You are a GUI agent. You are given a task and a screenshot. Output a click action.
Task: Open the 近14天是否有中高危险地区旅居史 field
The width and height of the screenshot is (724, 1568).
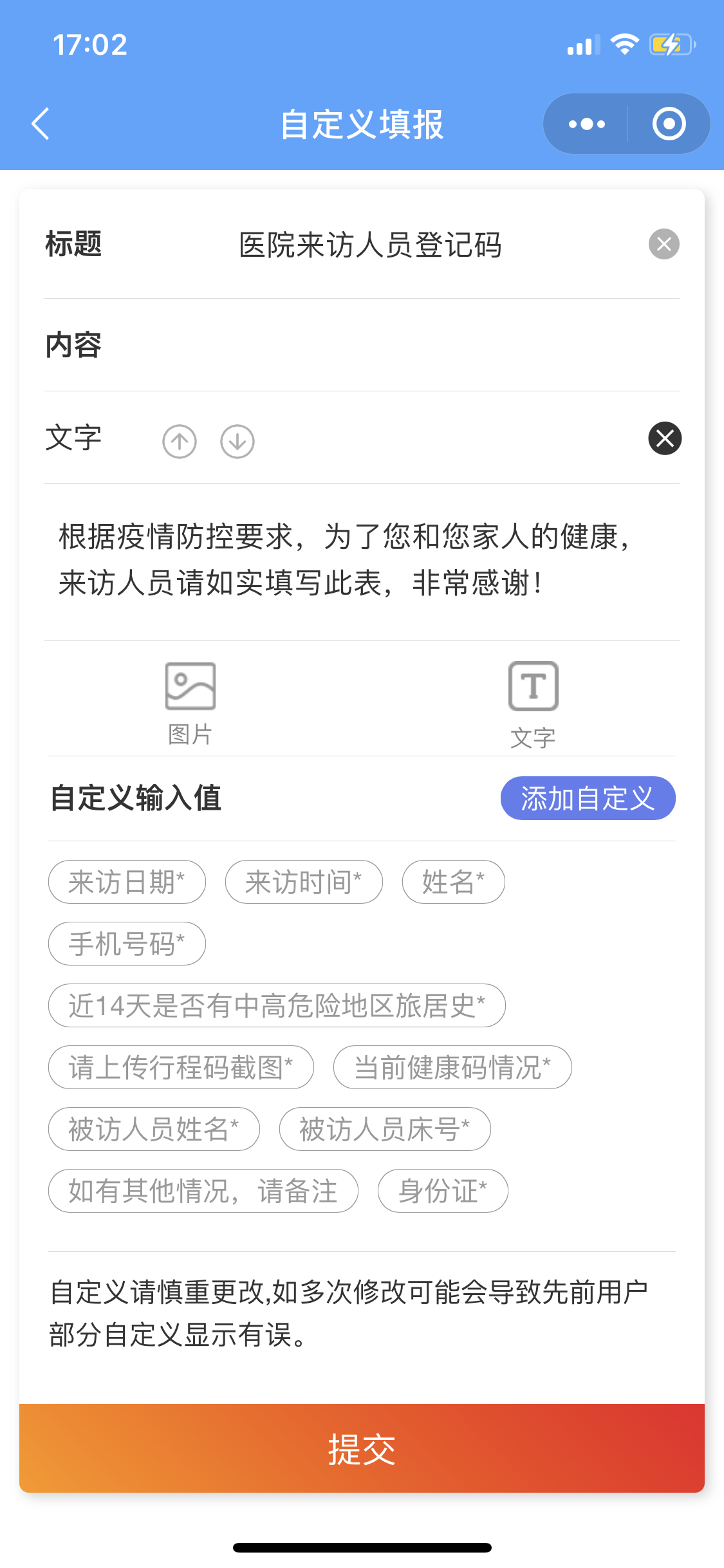(x=277, y=1005)
